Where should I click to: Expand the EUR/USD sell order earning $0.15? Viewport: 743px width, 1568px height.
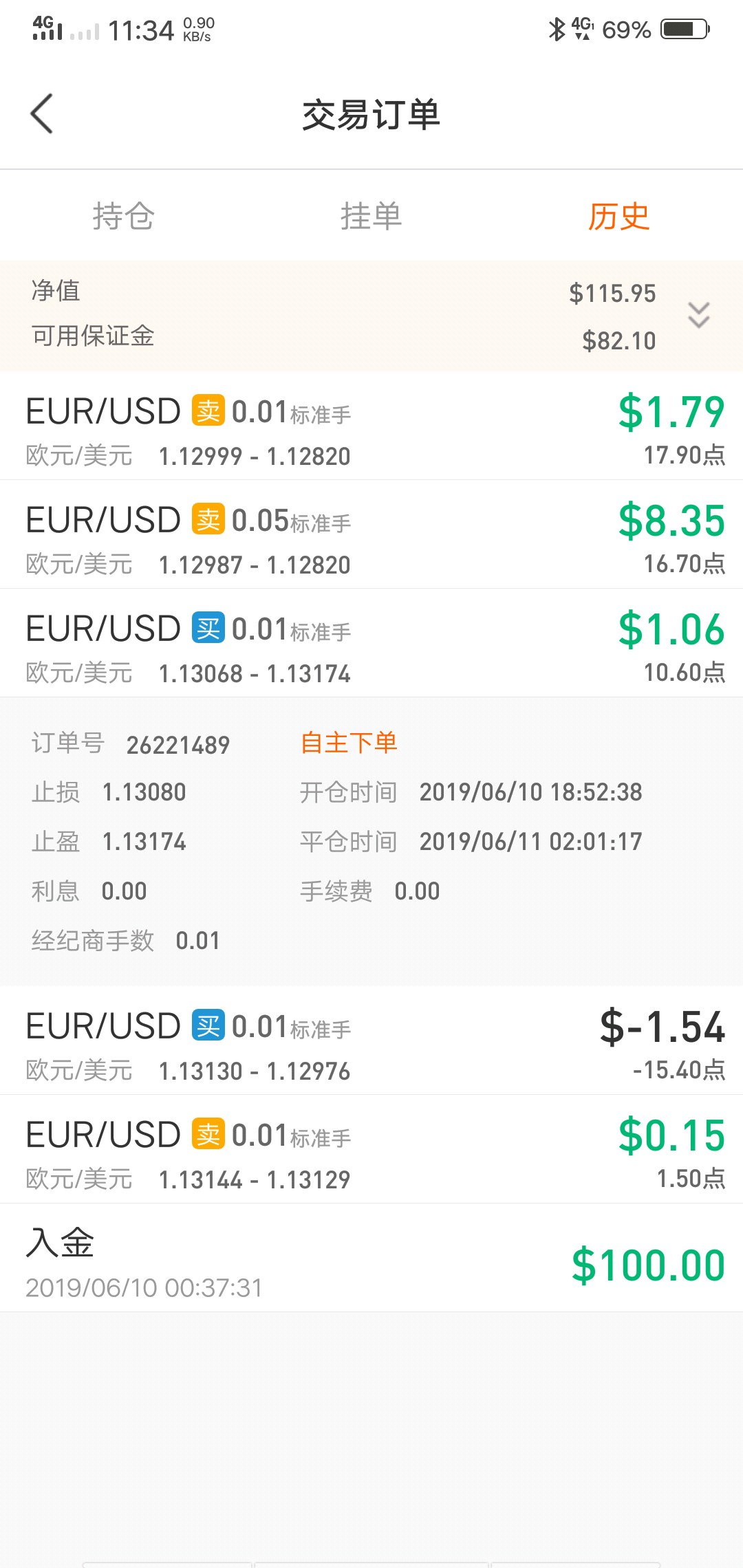pos(371,1149)
